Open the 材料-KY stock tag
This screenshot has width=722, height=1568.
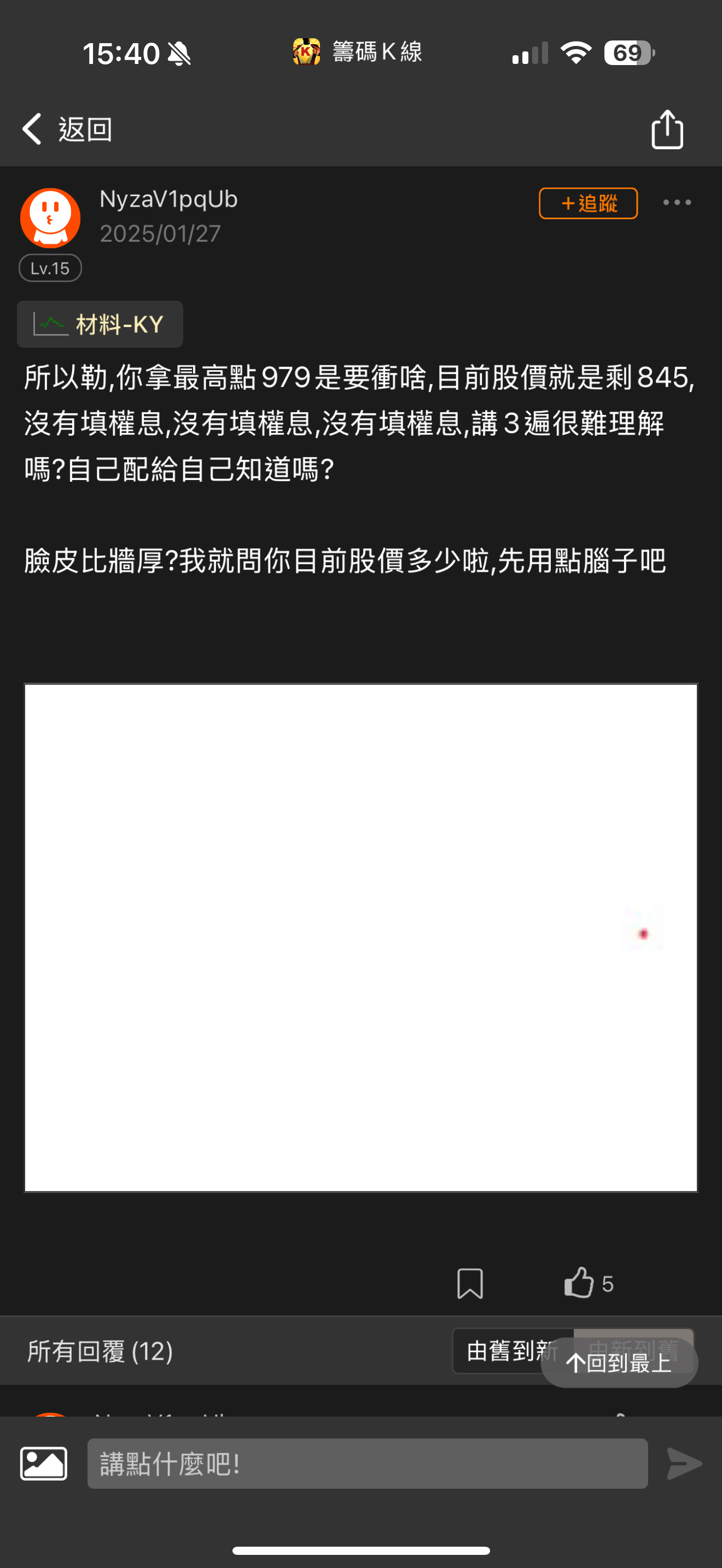click(101, 324)
